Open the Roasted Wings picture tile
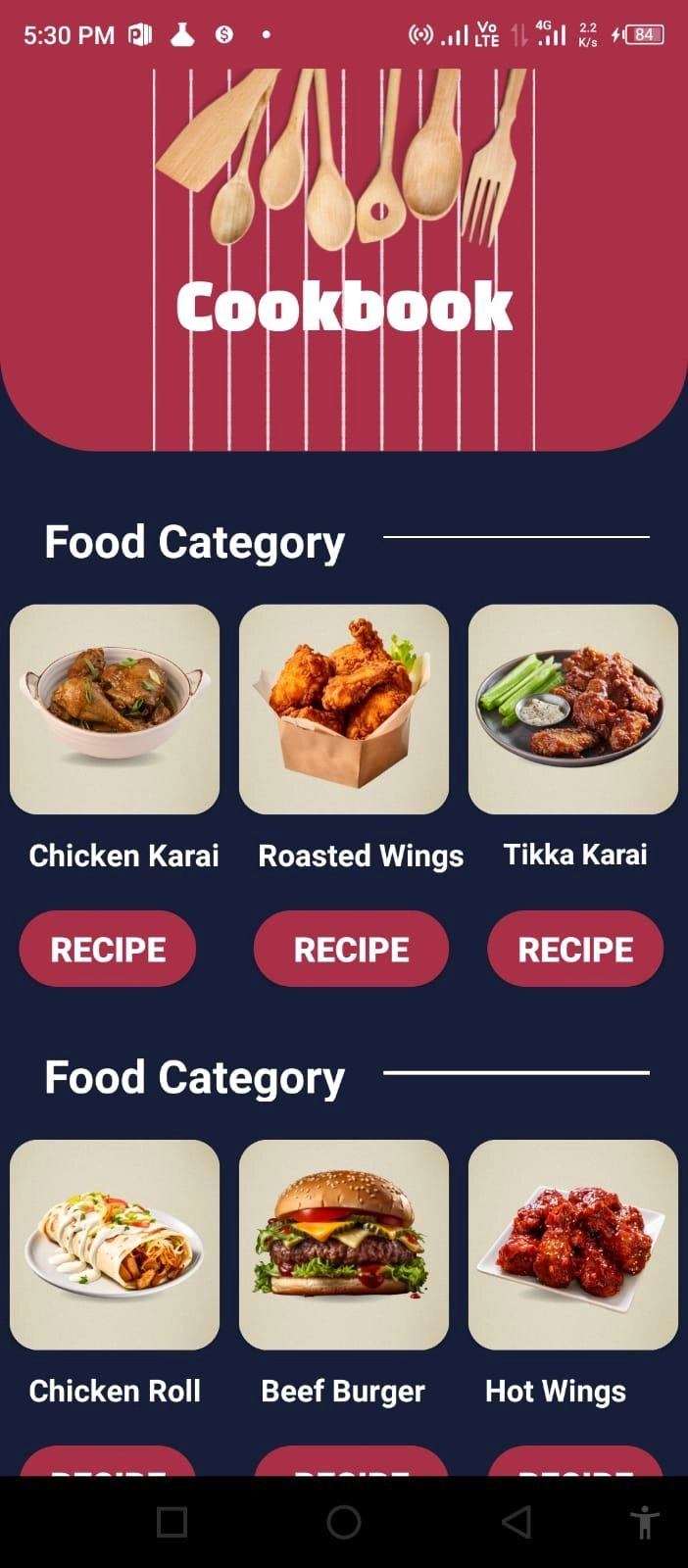Screen dimensions: 688x1568 (x=344, y=710)
